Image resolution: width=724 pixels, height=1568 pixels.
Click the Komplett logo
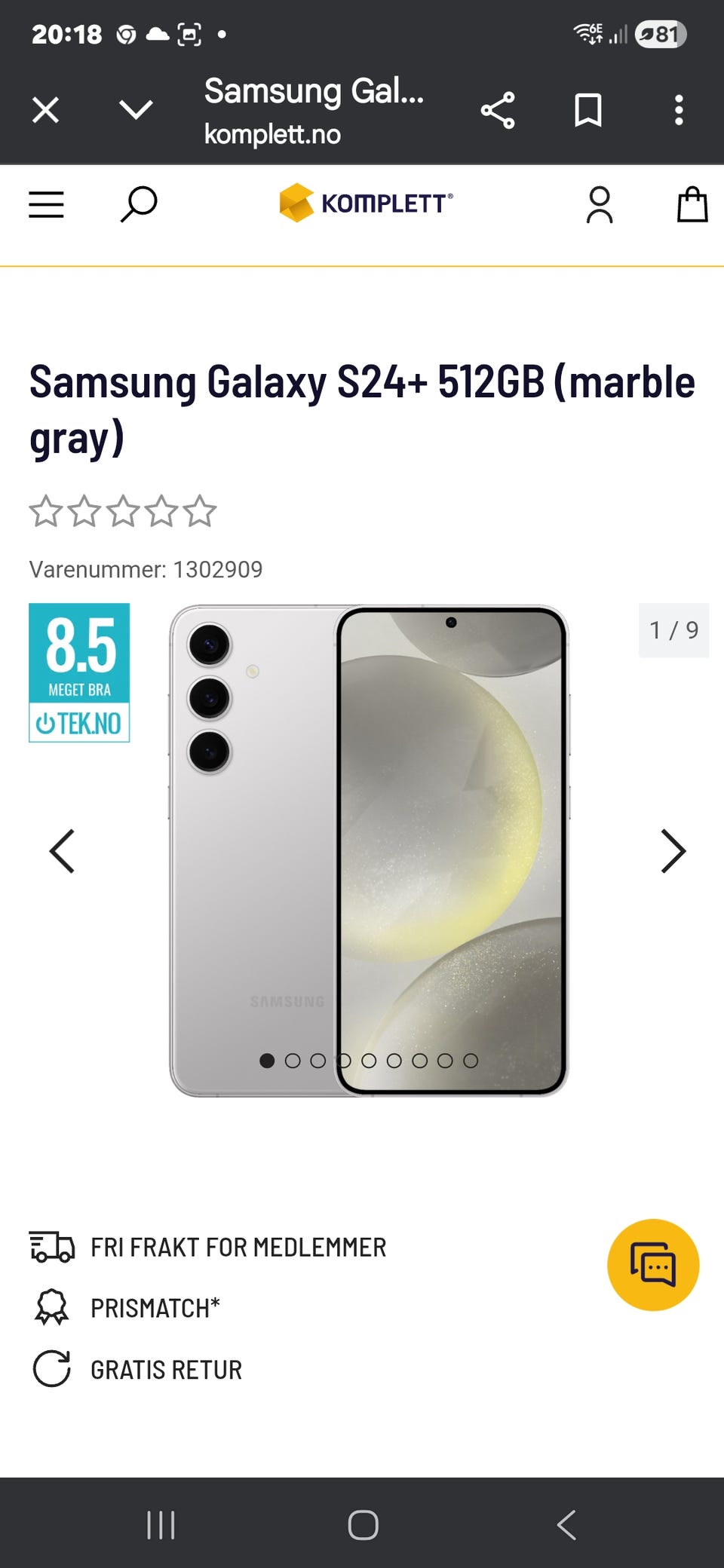click(366, 204)
